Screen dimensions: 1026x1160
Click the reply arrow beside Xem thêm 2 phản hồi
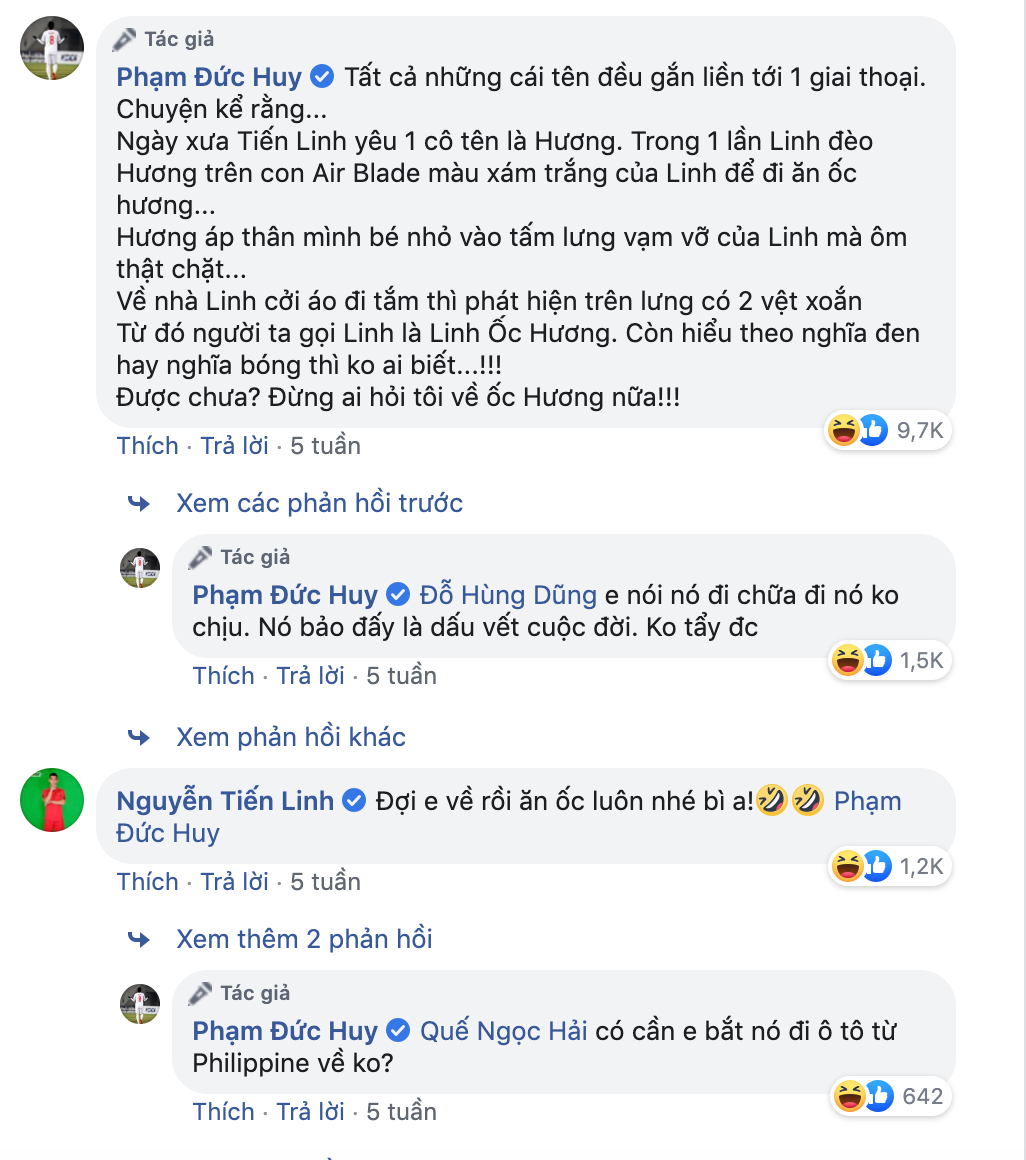141,938
